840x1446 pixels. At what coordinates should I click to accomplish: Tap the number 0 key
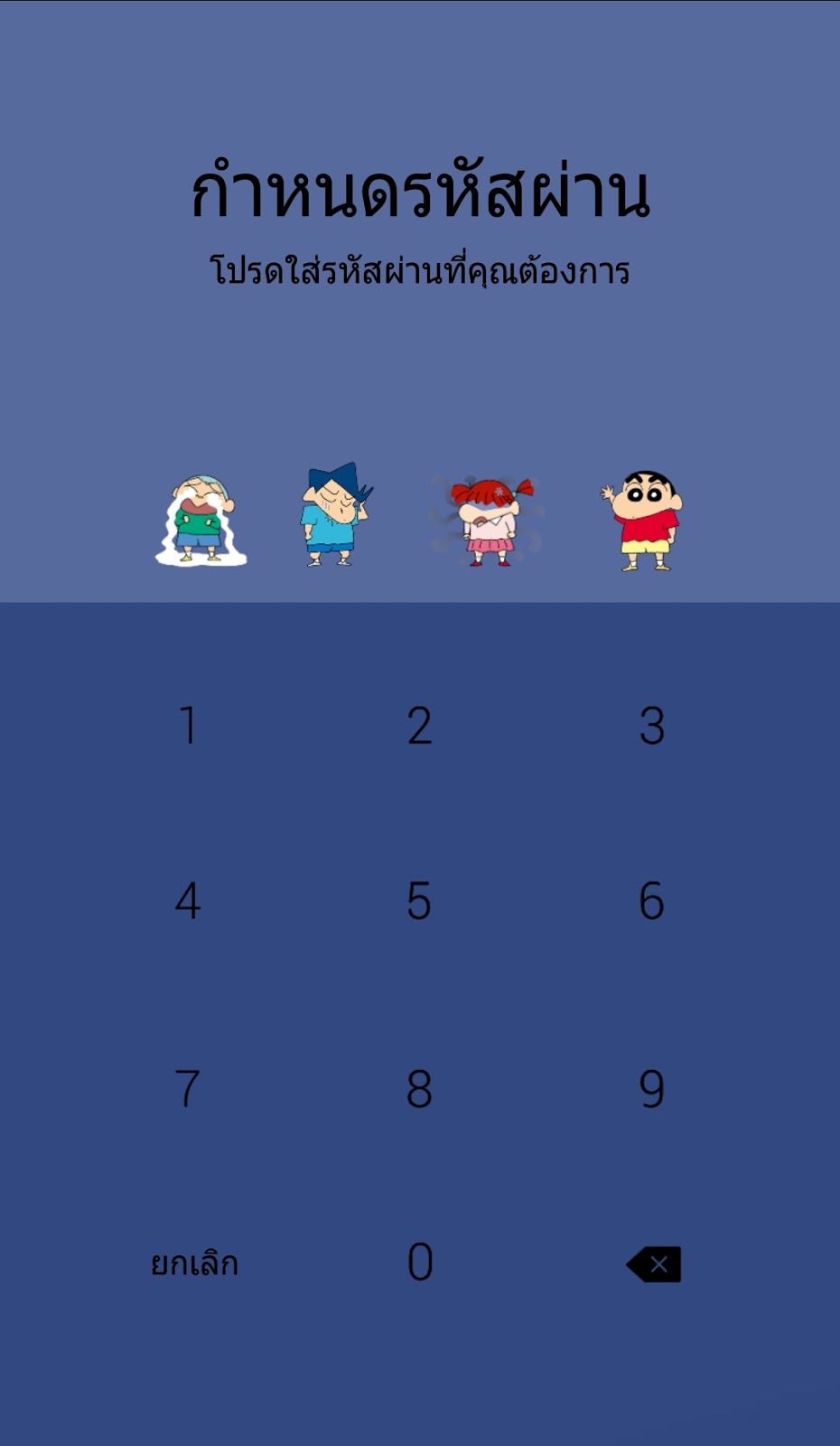click(x=420, y=1262)
